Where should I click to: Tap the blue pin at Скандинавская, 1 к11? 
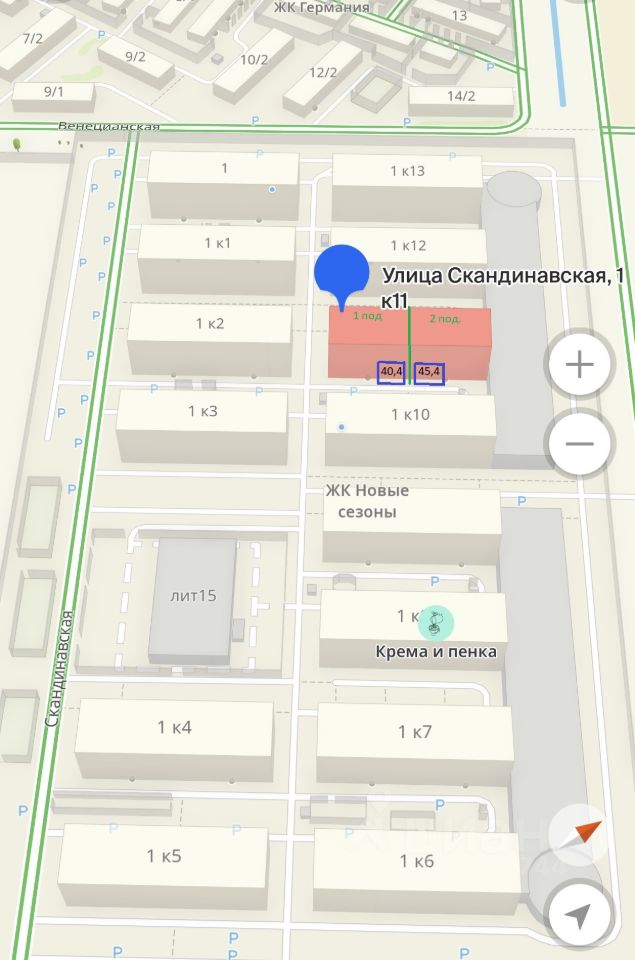point(342,272)
